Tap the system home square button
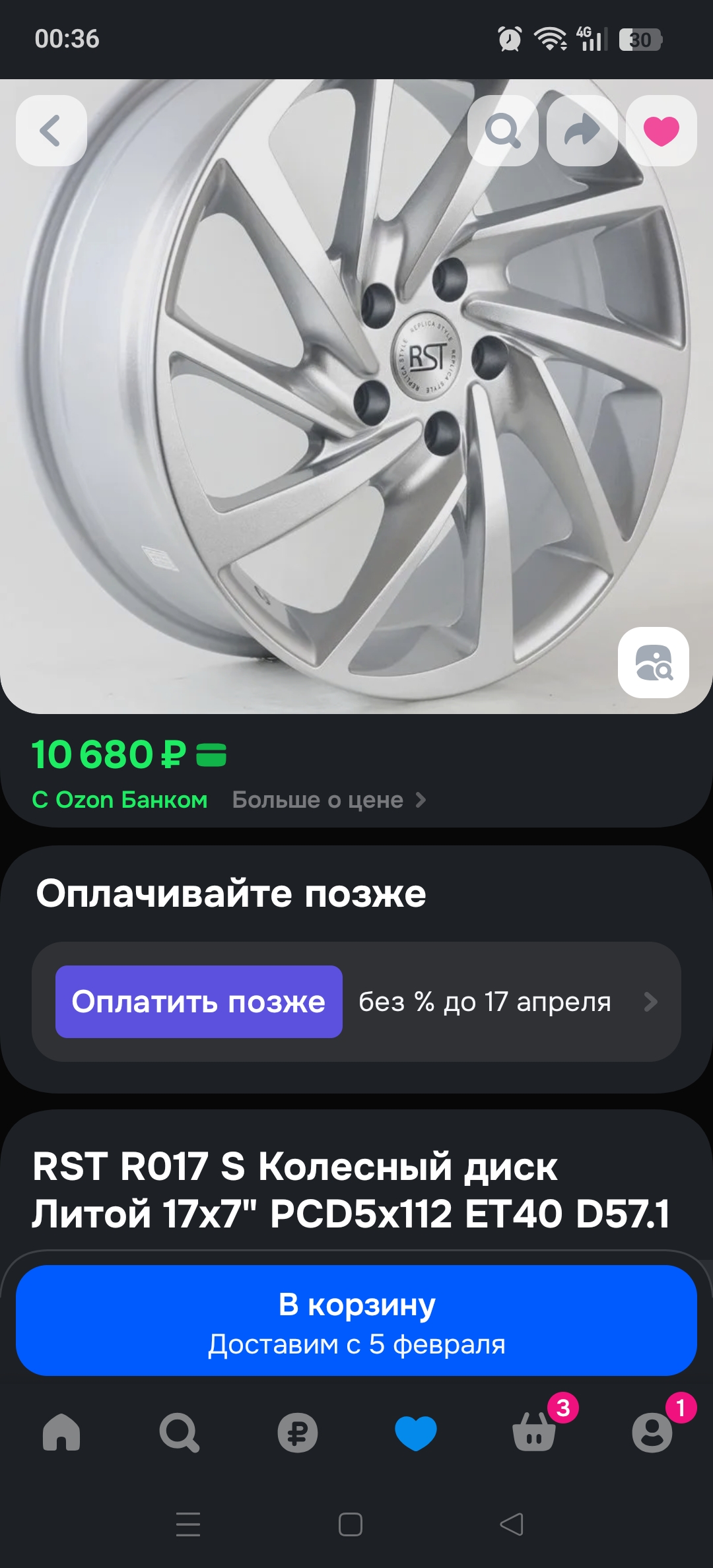 350,1524
